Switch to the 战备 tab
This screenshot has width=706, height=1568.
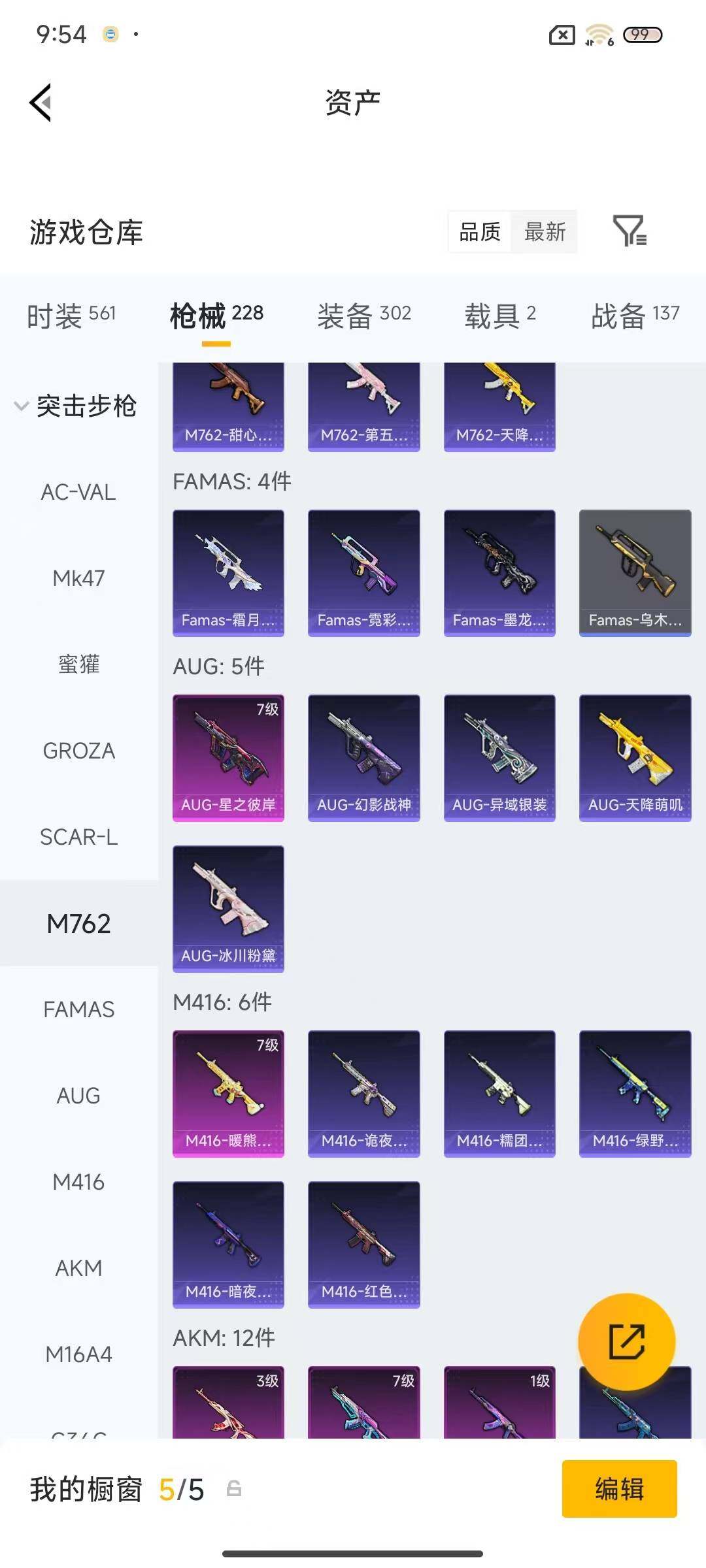tap(635, 315)
